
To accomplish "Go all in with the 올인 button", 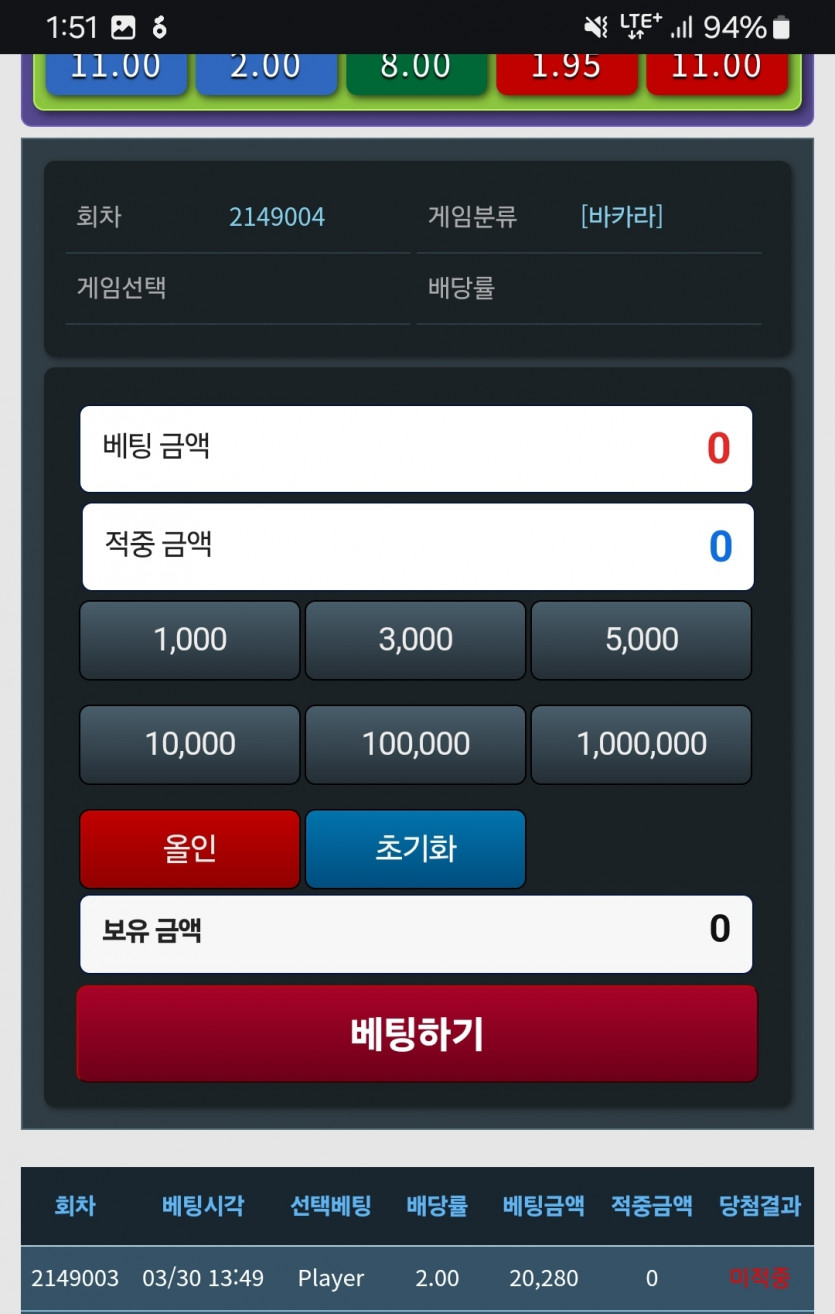I will coord(190,849).
